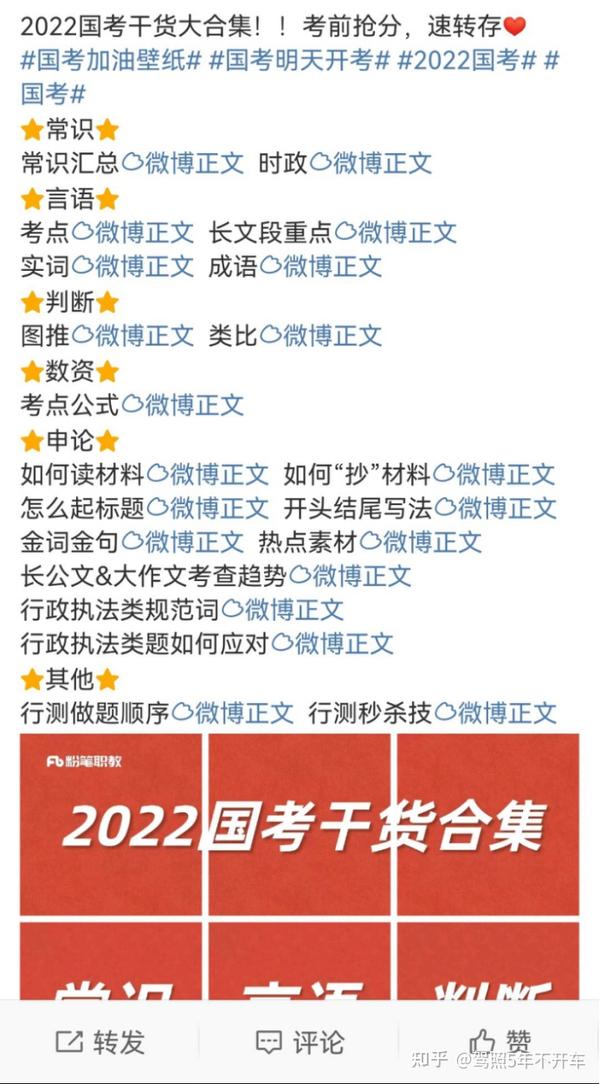600x1084 pixels.
Task: Open 微博正文 link after 热点素材
Action: tap(421, 542)
